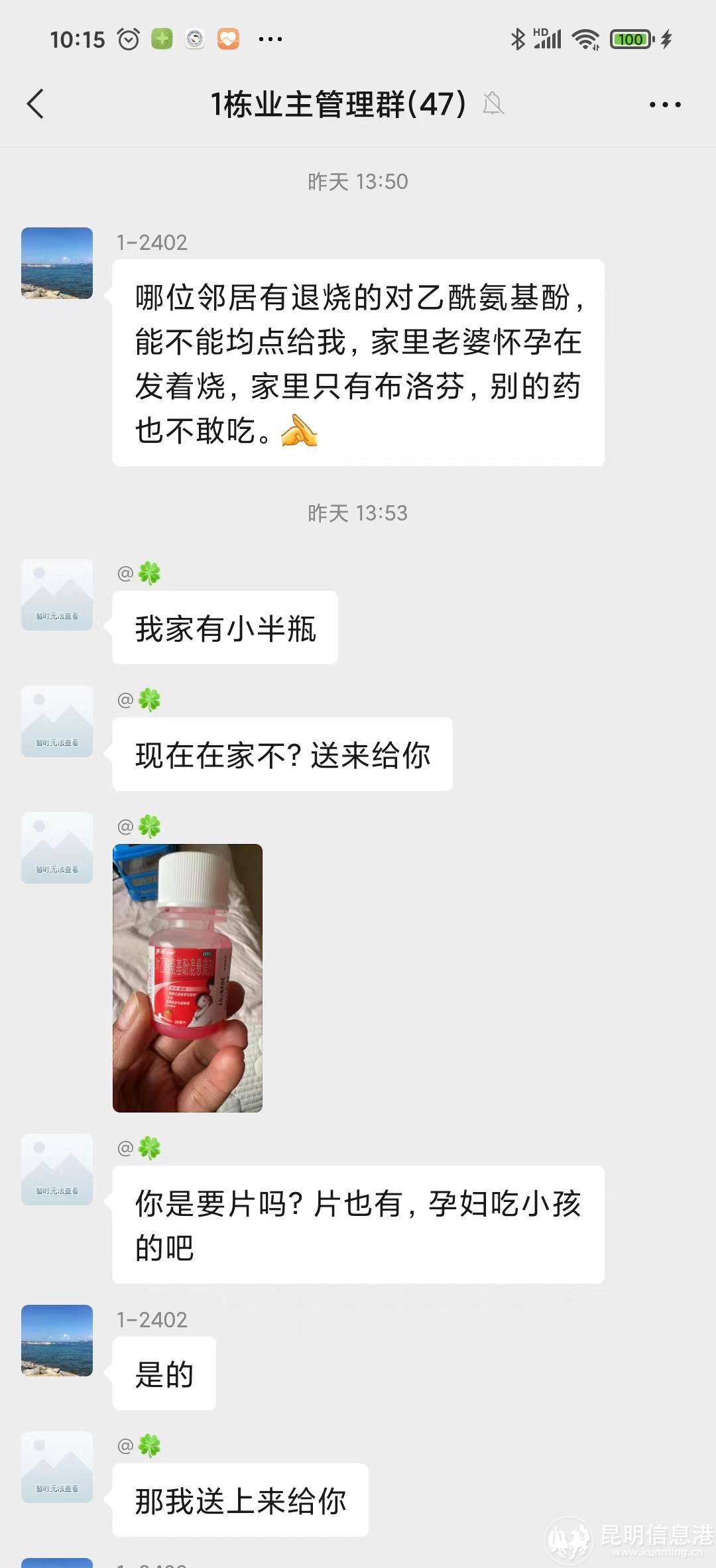716x1568 pixels.
Task: Open sender avatar beside 现在在家不？送来给你
Action: tap(57, 721)
